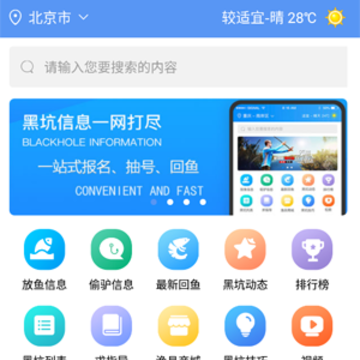Open 偷驴信息
The height and width of the screenshot is (360, 360).
[x=111, y=260]
